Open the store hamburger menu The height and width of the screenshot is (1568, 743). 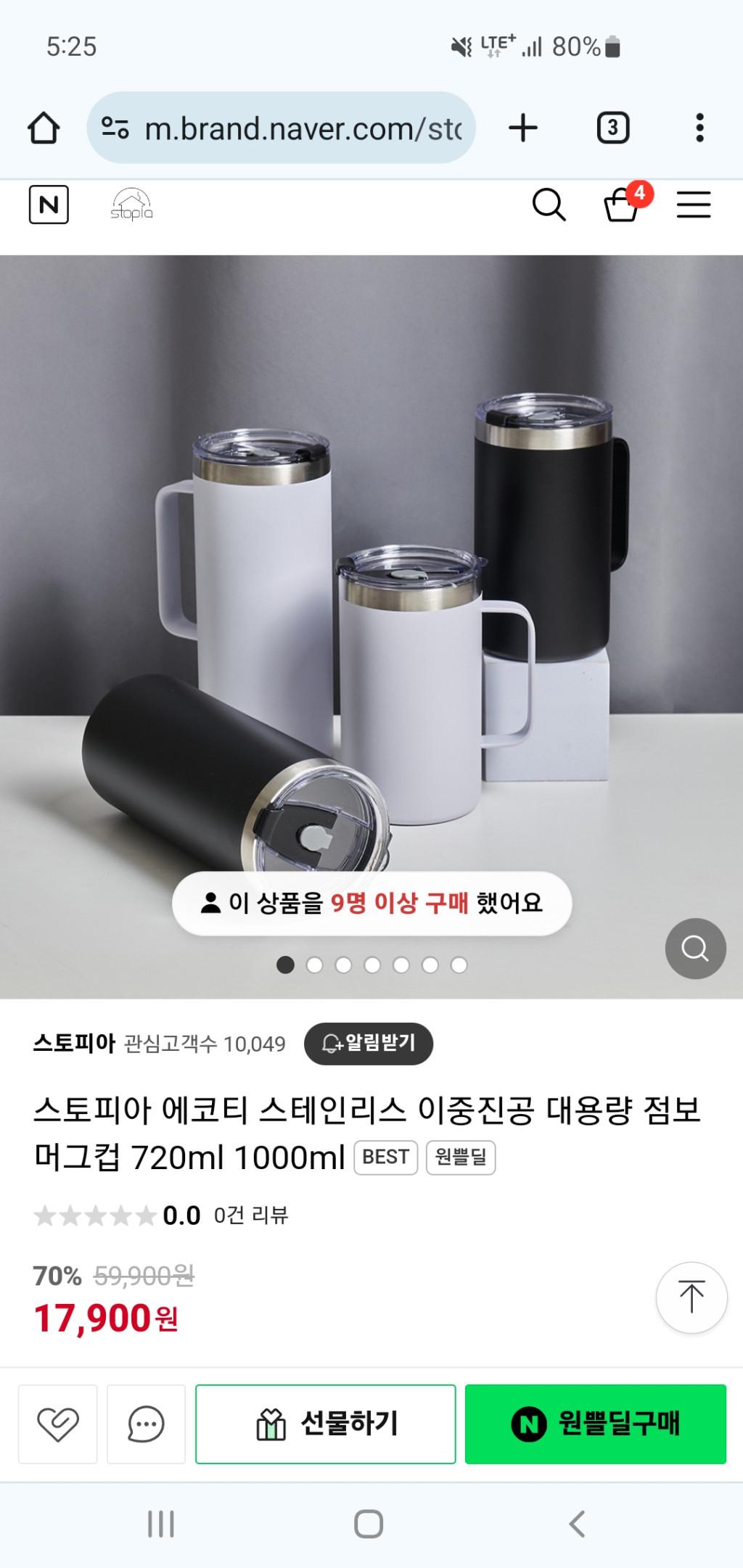(694, 205)
